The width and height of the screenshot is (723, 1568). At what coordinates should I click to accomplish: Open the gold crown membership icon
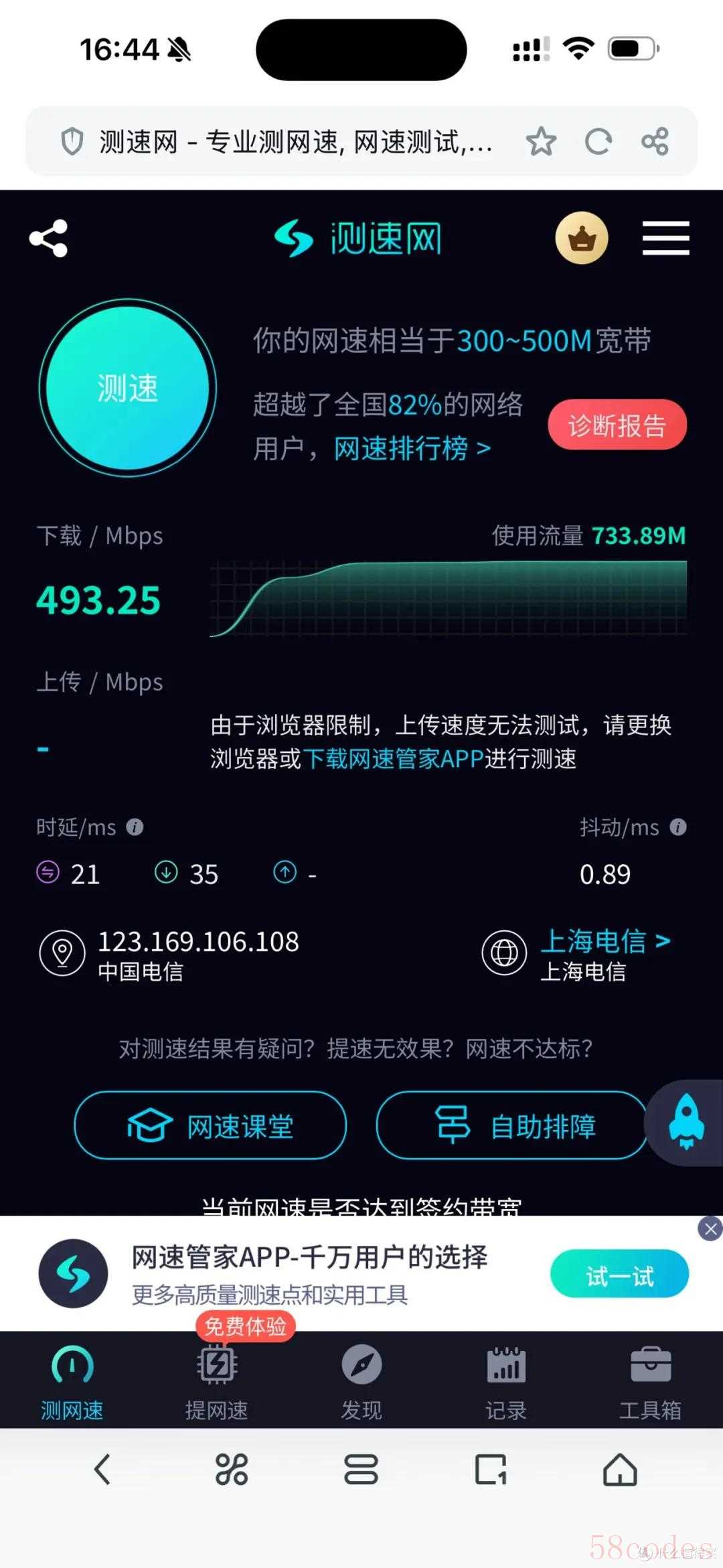pos(582,238)
